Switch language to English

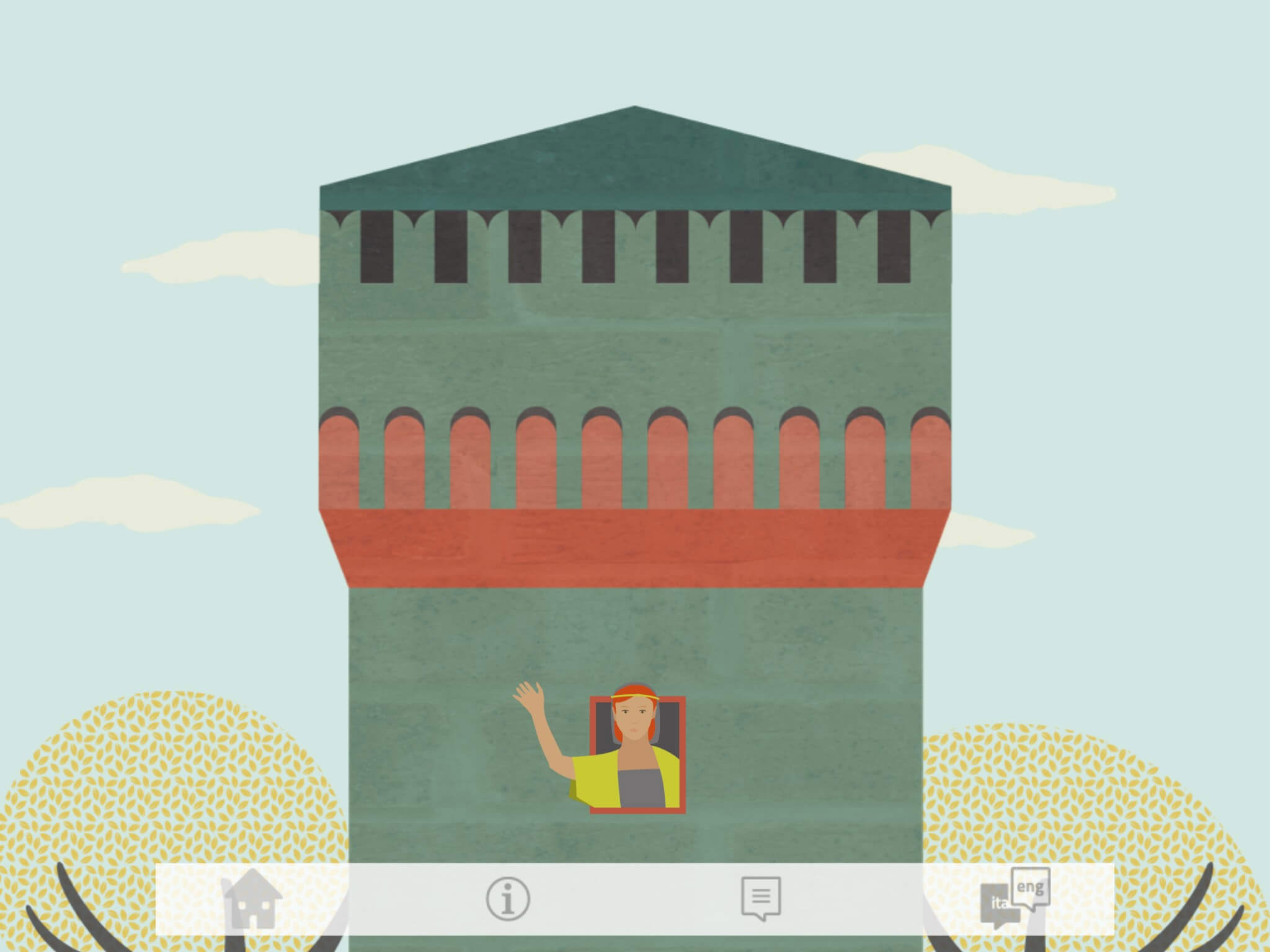tap(1030, 888)
